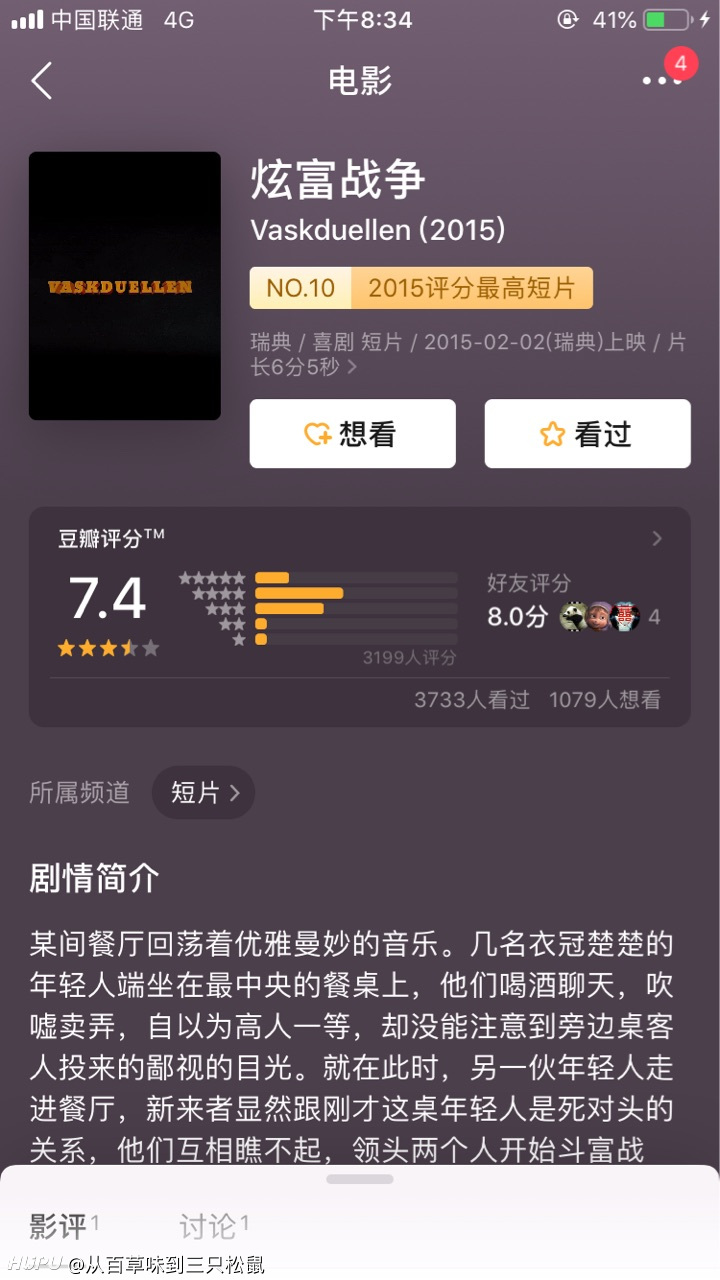The height and width of the screenshot is (1280, 720).
Task: Tap the bottom sheet drag handle
Action: point(360,1179)
